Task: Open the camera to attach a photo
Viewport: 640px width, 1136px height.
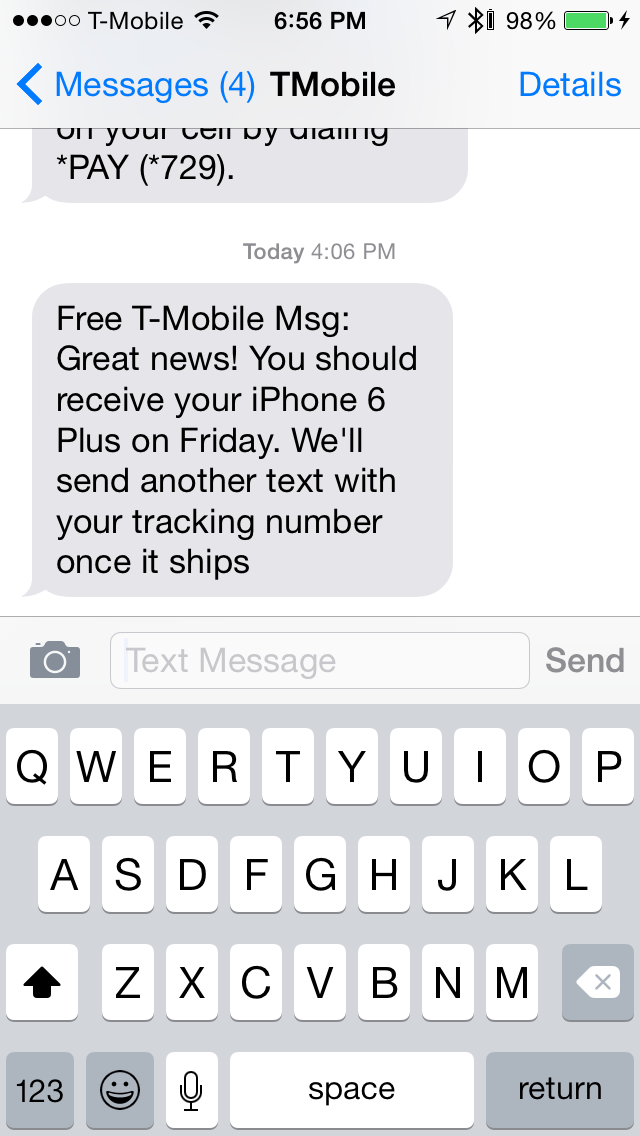Action: point(55,660)
